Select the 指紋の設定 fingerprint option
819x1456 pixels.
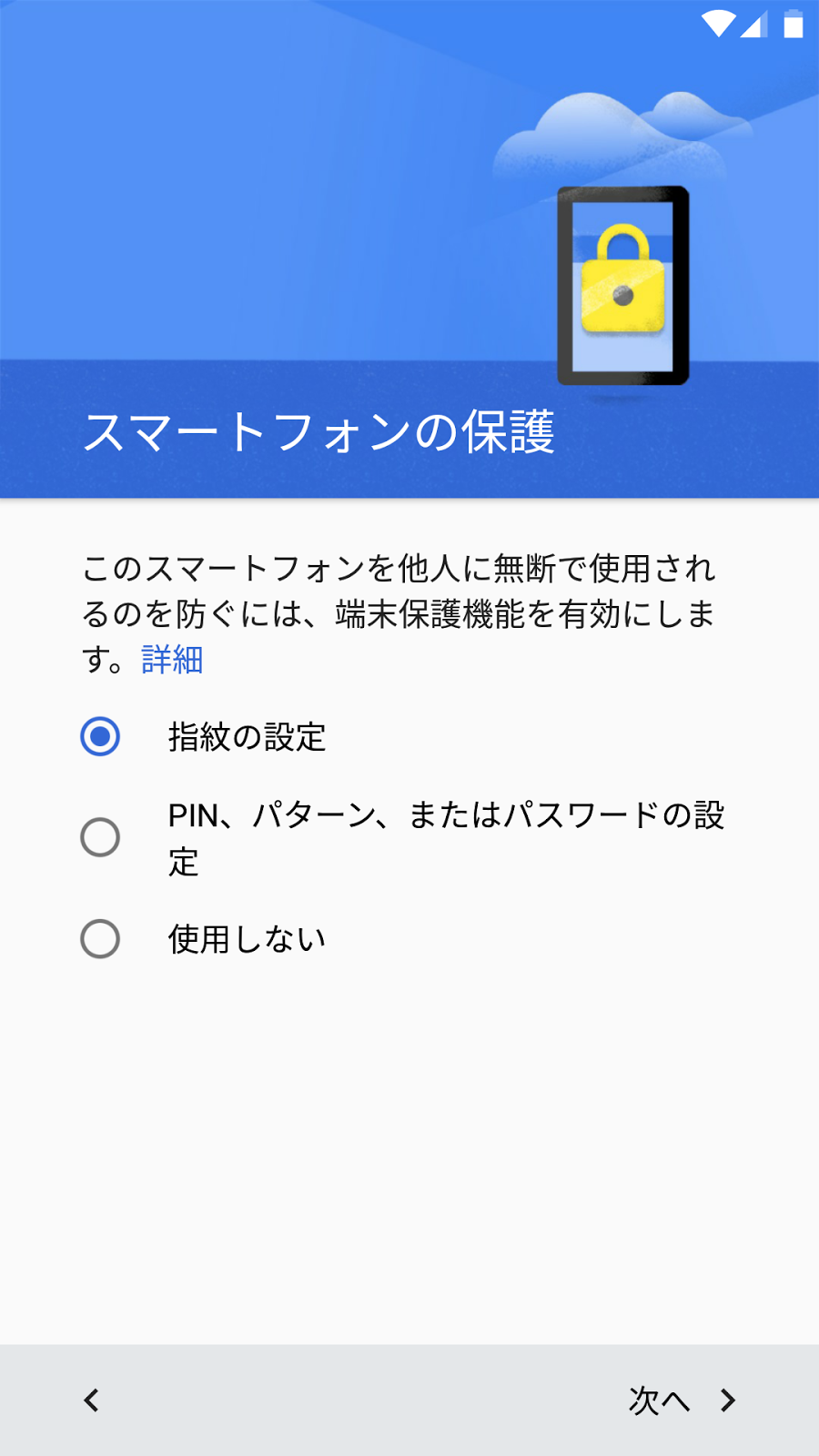(x=409, y=737)
